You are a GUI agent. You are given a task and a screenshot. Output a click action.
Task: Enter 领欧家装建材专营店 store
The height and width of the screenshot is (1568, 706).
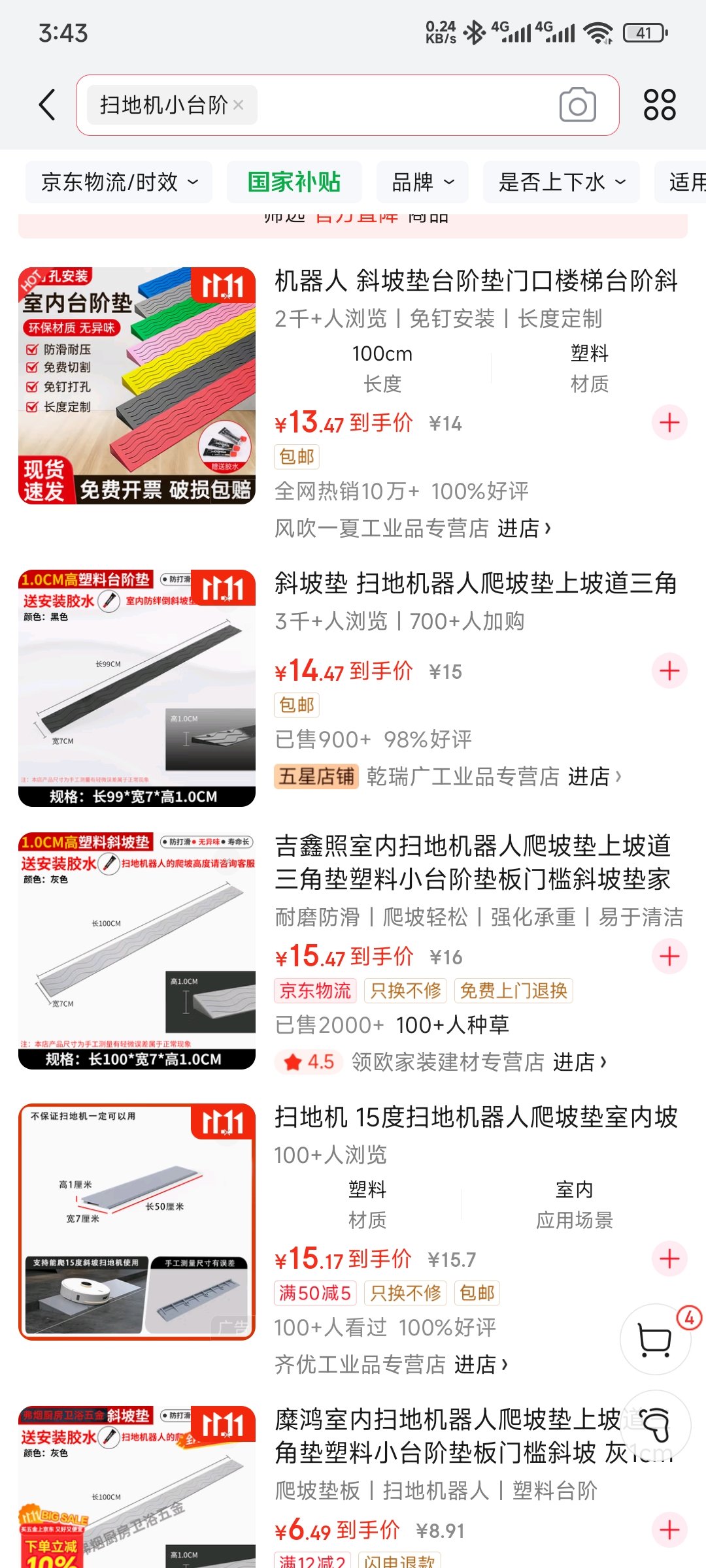point(579,1062)
